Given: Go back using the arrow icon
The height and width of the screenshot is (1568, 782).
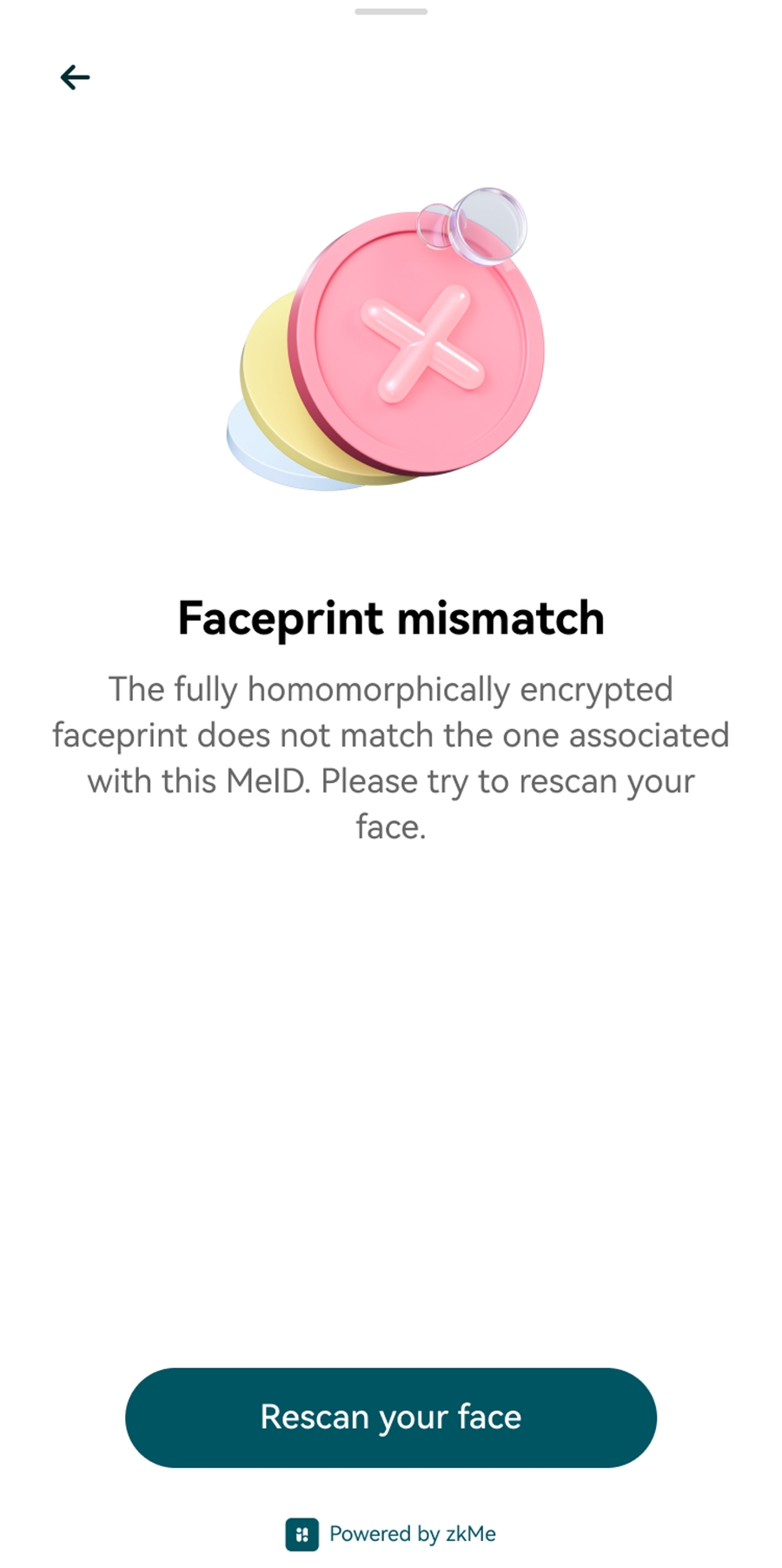Looking at the screenshot, I should pyautogui.click(x=75, y=77).
